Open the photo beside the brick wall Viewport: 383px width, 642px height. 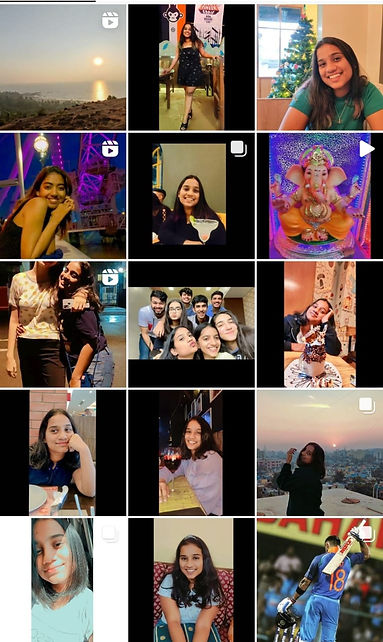point(63,453)
